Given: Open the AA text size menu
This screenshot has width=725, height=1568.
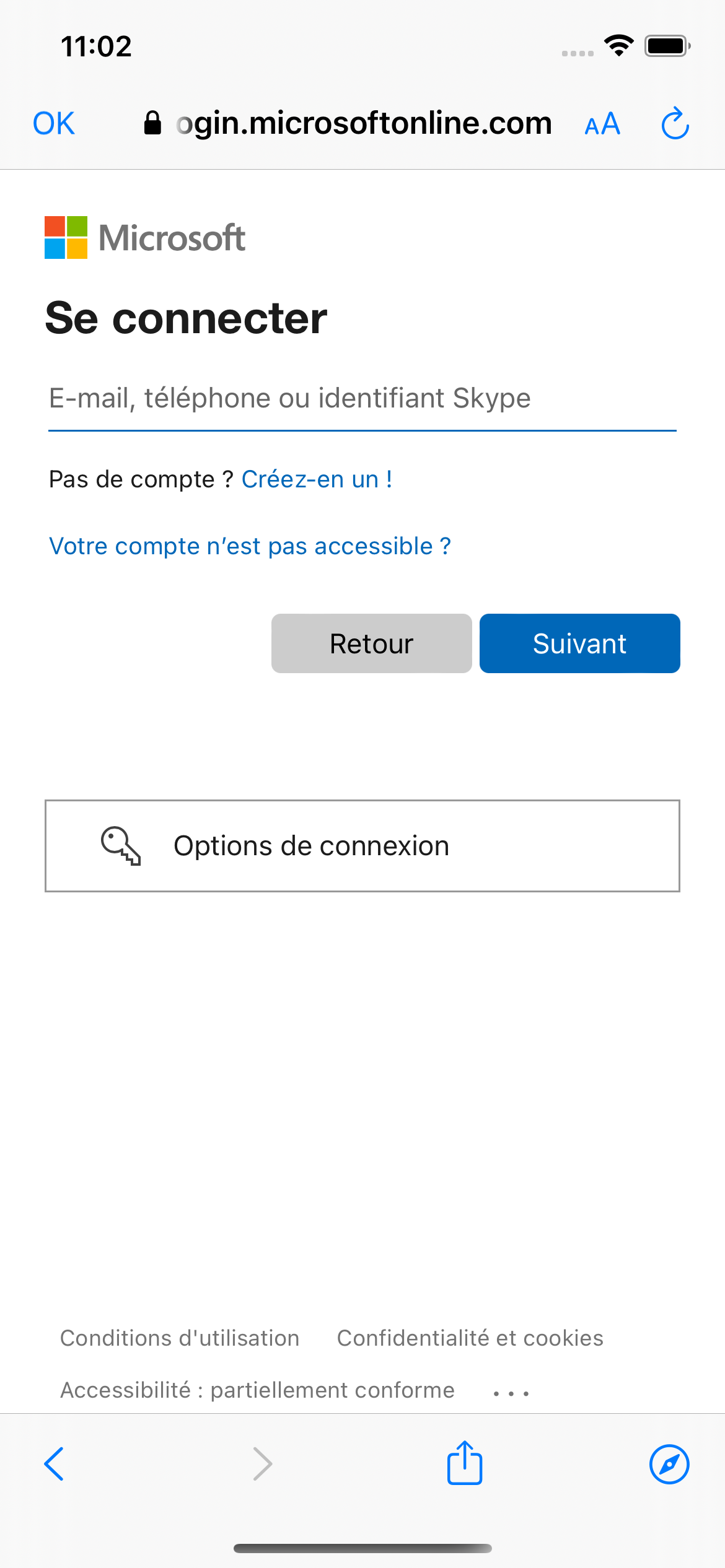Looking at the screenshot, I should 602,123.
